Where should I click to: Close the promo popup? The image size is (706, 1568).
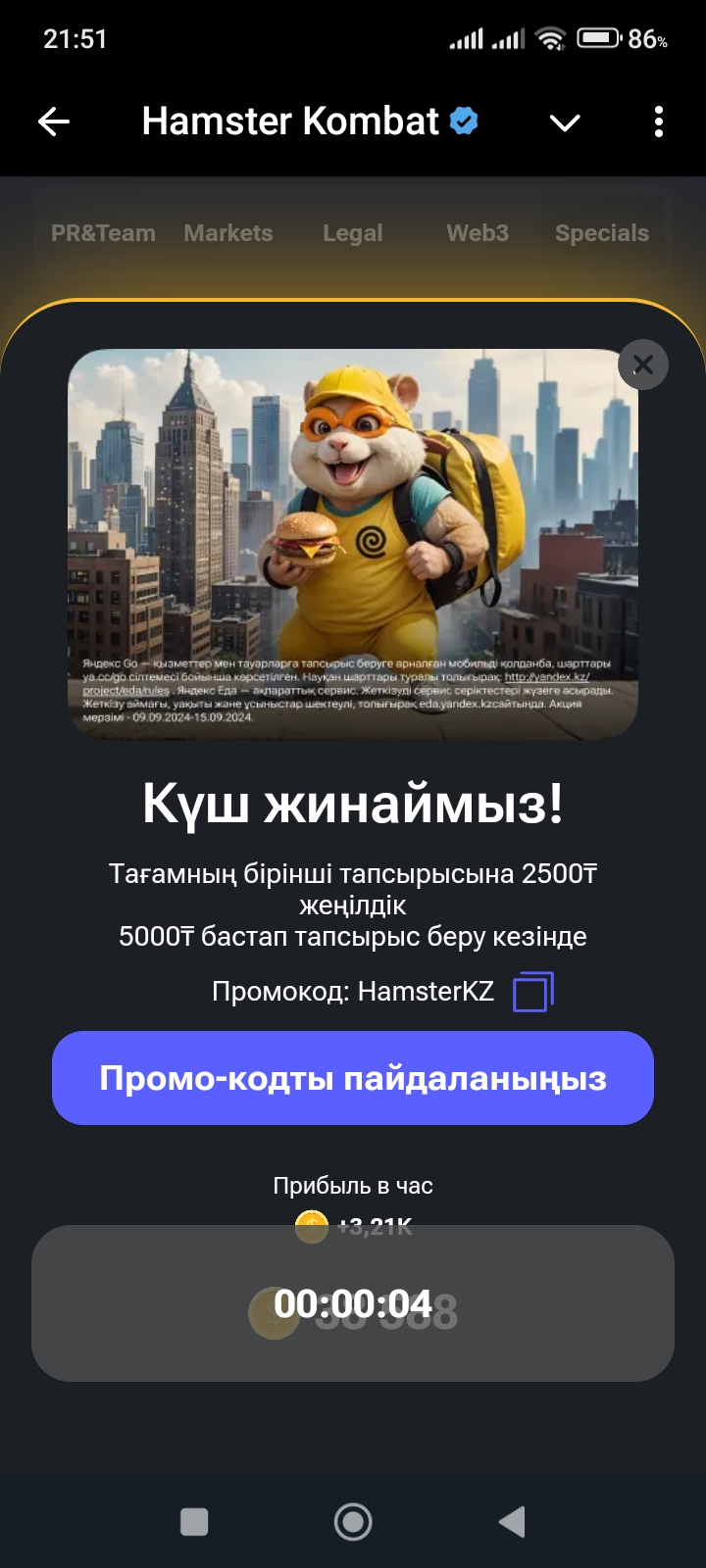click(x=643, y=365)
